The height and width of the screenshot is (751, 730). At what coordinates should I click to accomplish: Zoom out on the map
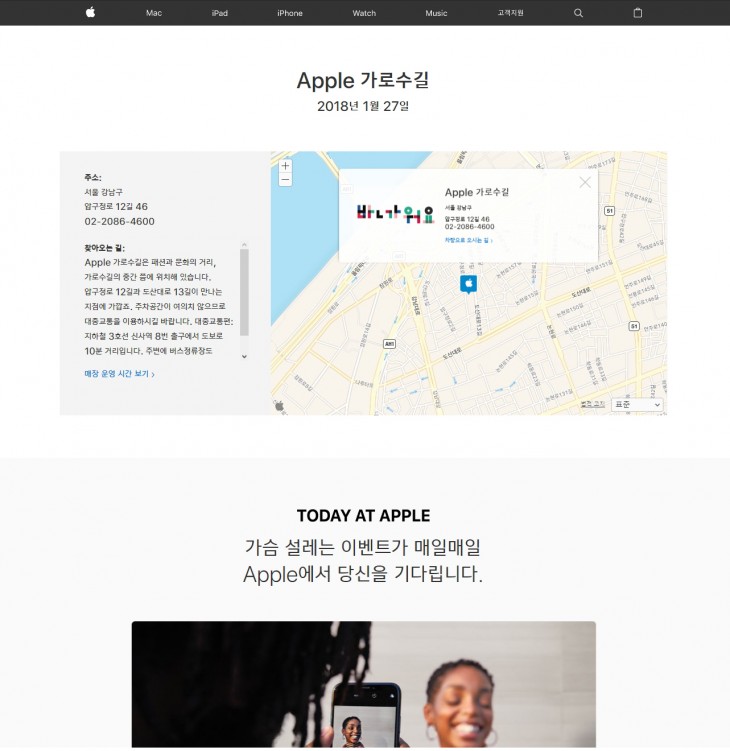click(x=285, y=180)
